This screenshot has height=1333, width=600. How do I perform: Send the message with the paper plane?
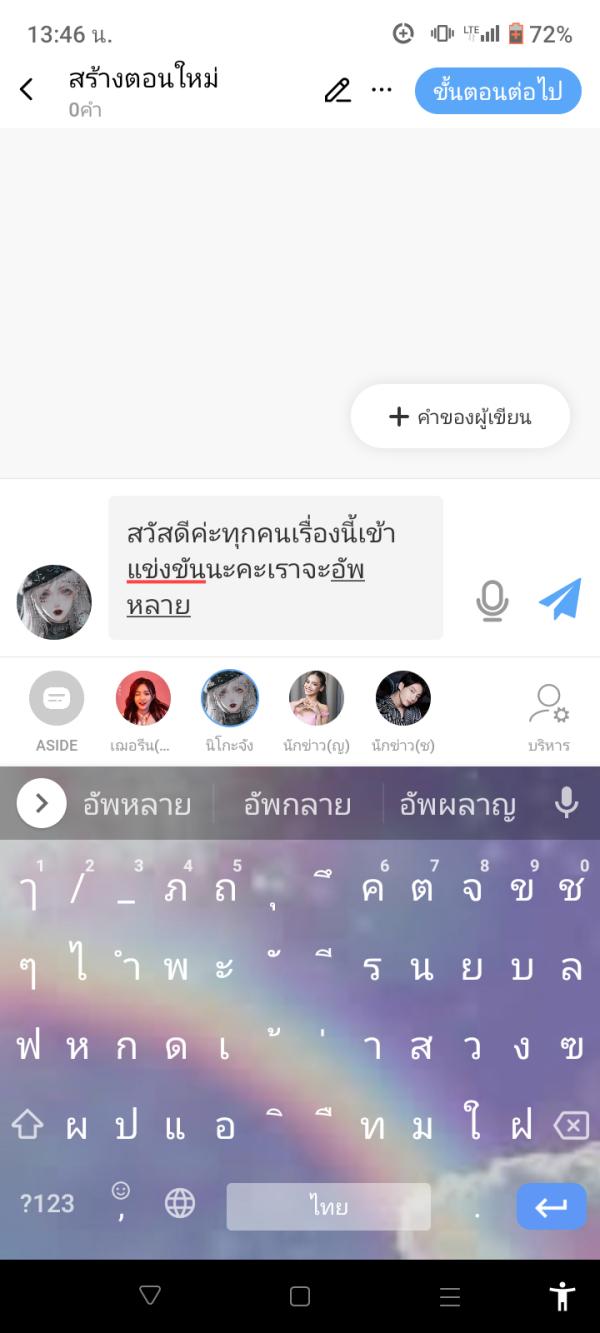click(x=559, y=599)
